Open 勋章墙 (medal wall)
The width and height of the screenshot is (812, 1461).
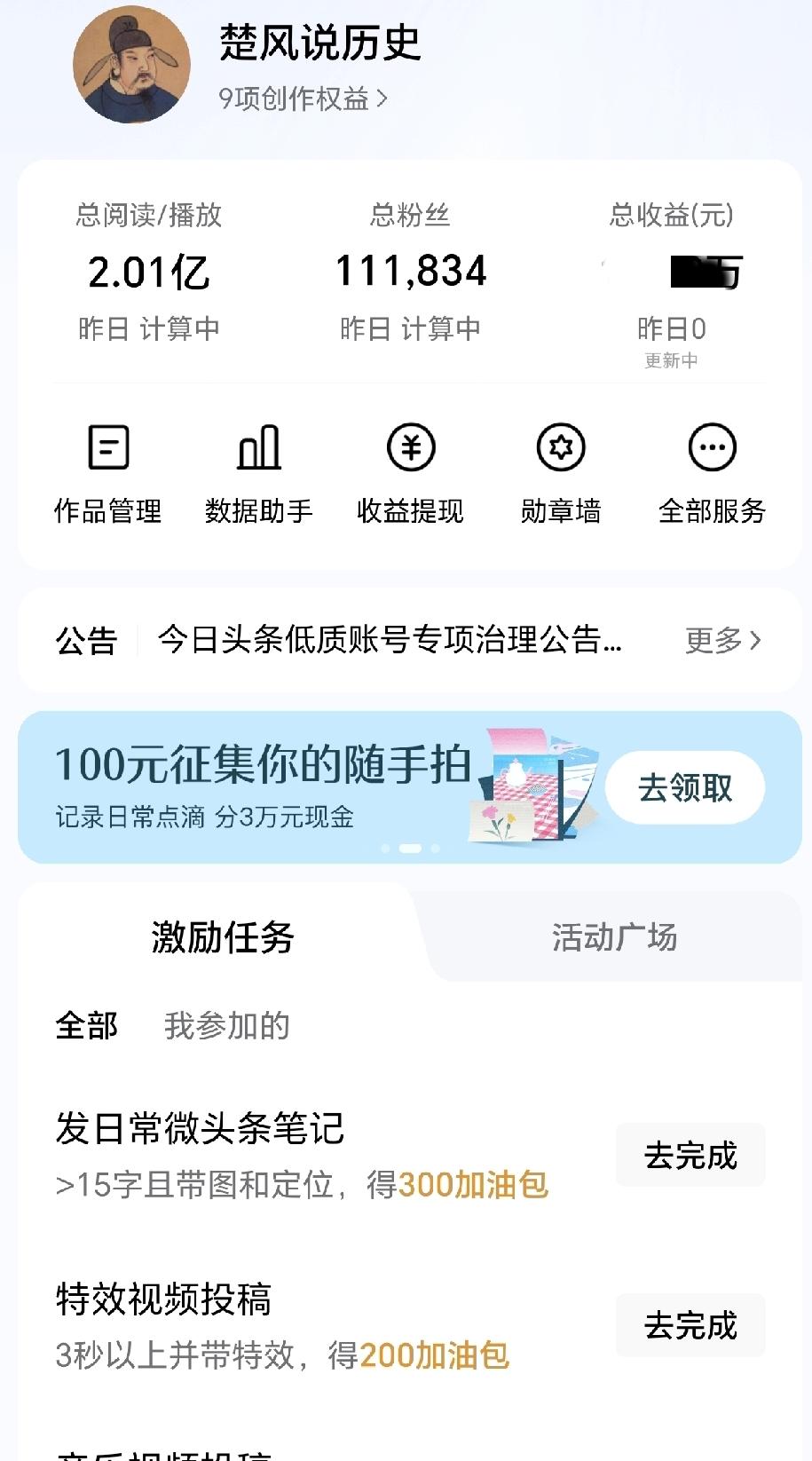pyautogui.click(x=562, y=470)
